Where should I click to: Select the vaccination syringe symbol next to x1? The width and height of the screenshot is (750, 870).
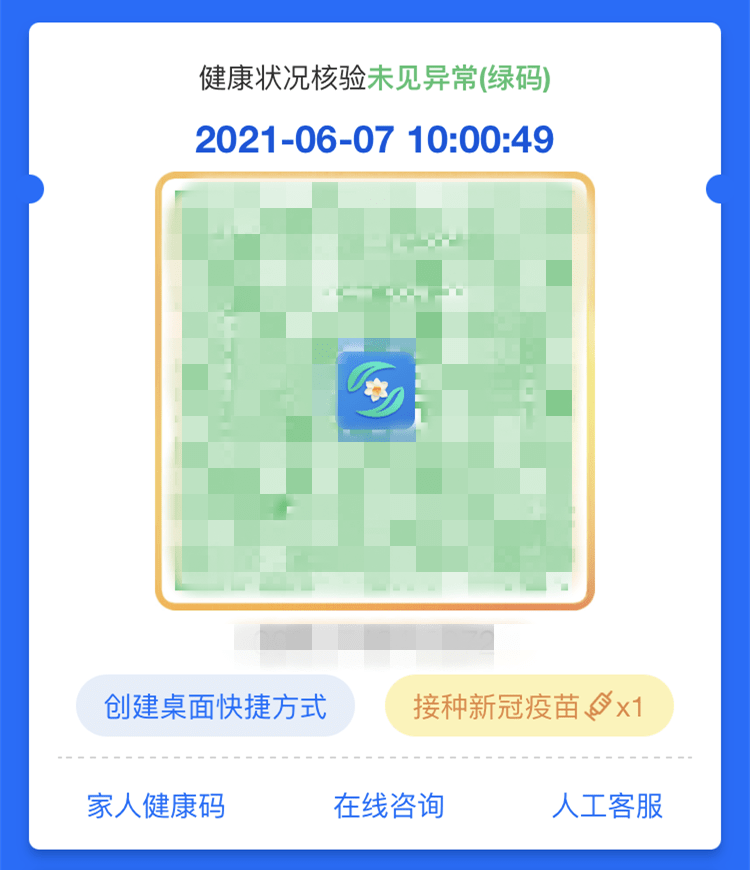coord(597,705)
